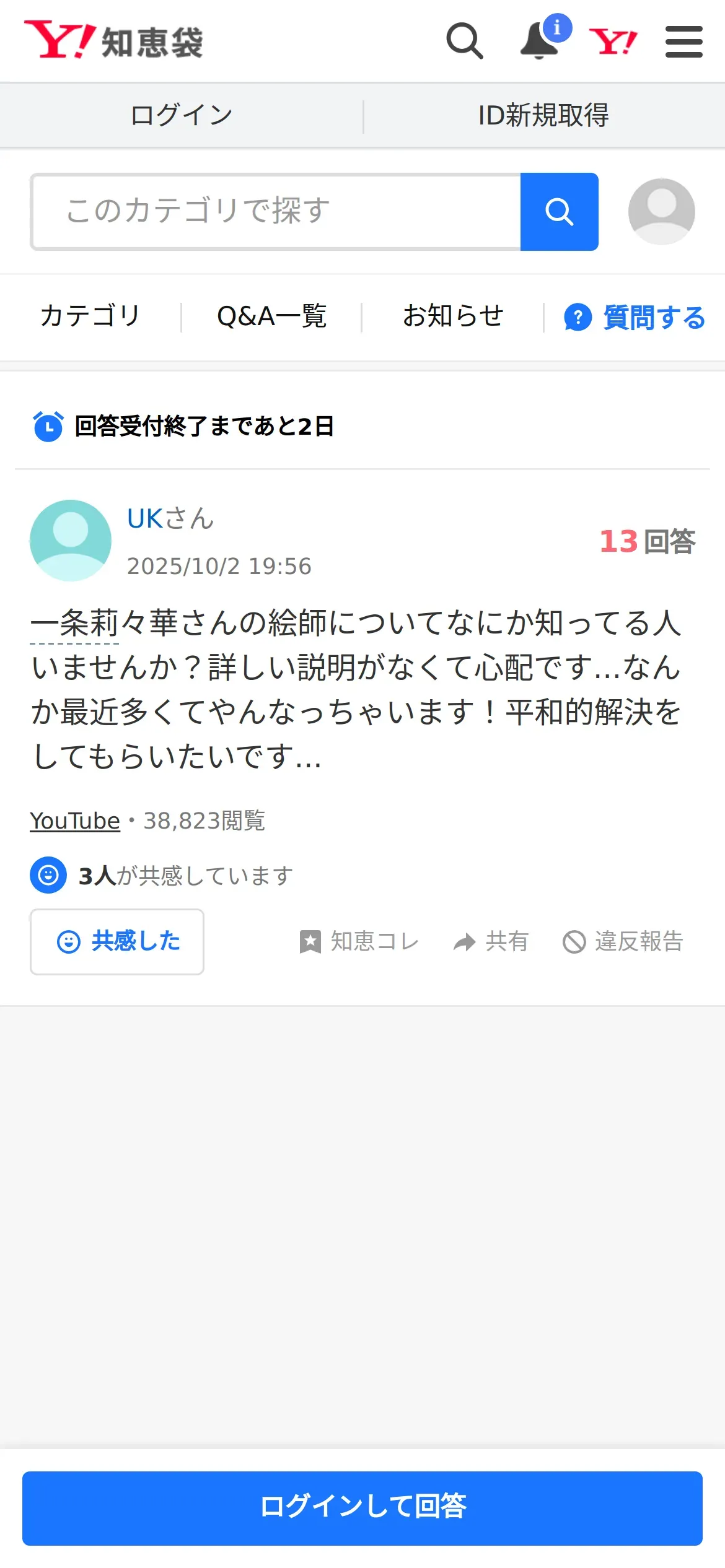This screenshot has height=1568, width=725.
Task: Share this question via 共有
Action: pos(491,941)
